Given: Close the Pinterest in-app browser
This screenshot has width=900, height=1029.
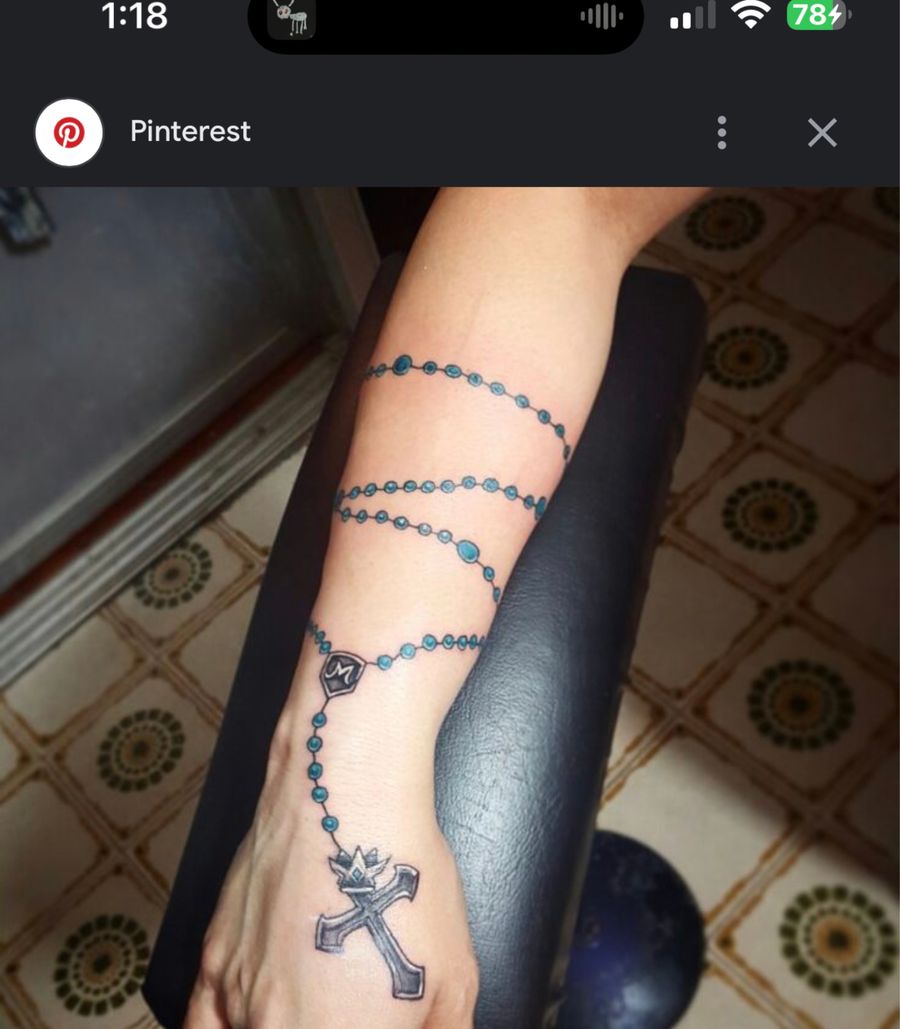Looking at the screenshot, I should click(x=822, y=133).
